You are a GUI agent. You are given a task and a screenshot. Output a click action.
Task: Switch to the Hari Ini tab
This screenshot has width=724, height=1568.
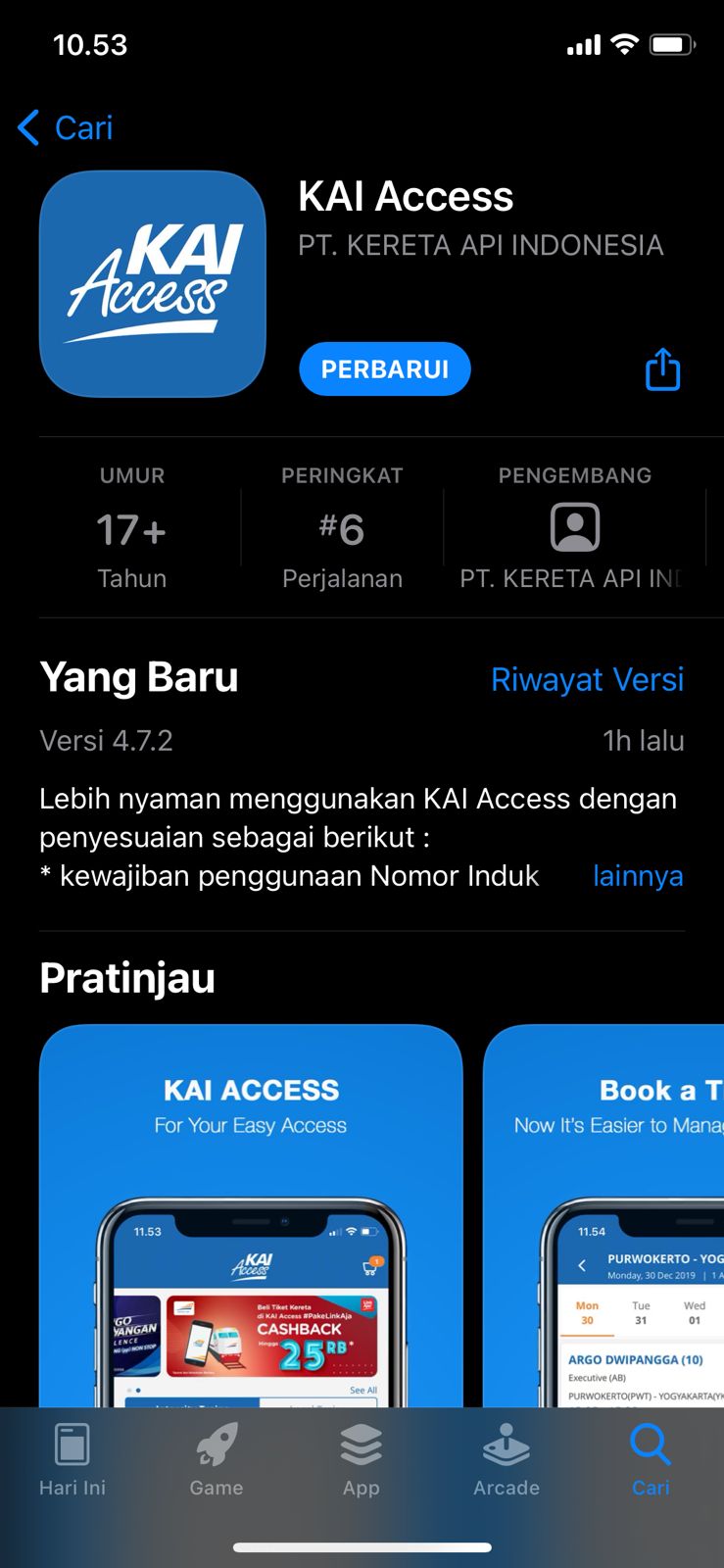pyautogui.click(x=72, y=1459)
